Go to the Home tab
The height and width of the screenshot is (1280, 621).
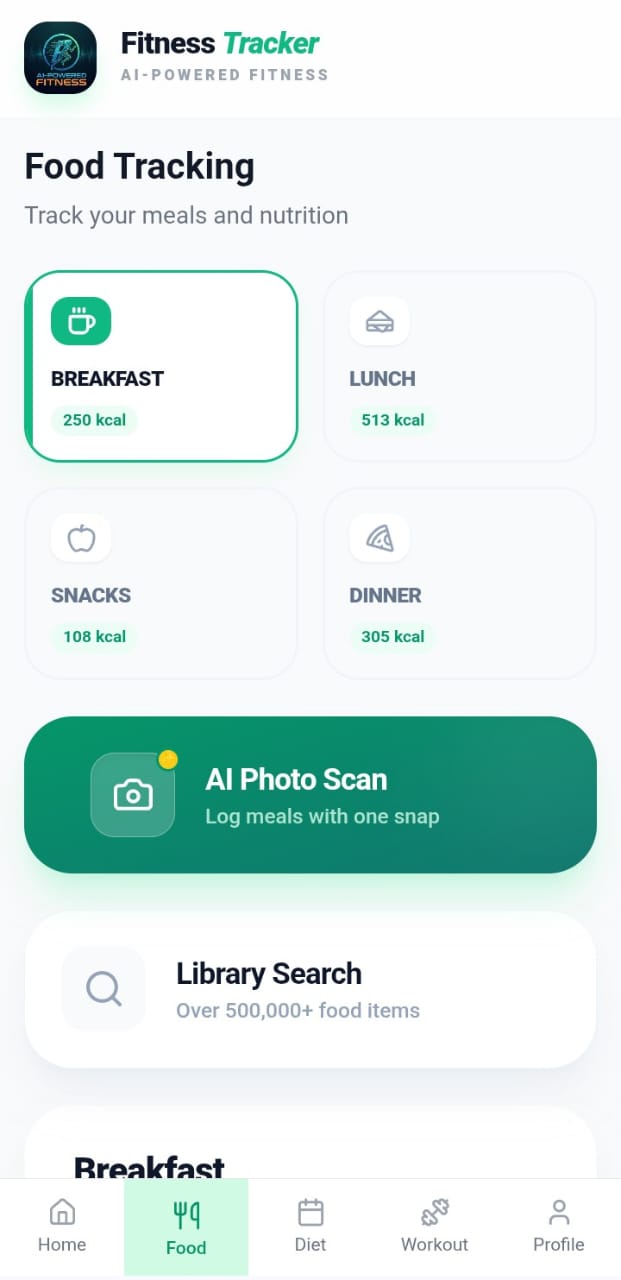[62, 1226]
